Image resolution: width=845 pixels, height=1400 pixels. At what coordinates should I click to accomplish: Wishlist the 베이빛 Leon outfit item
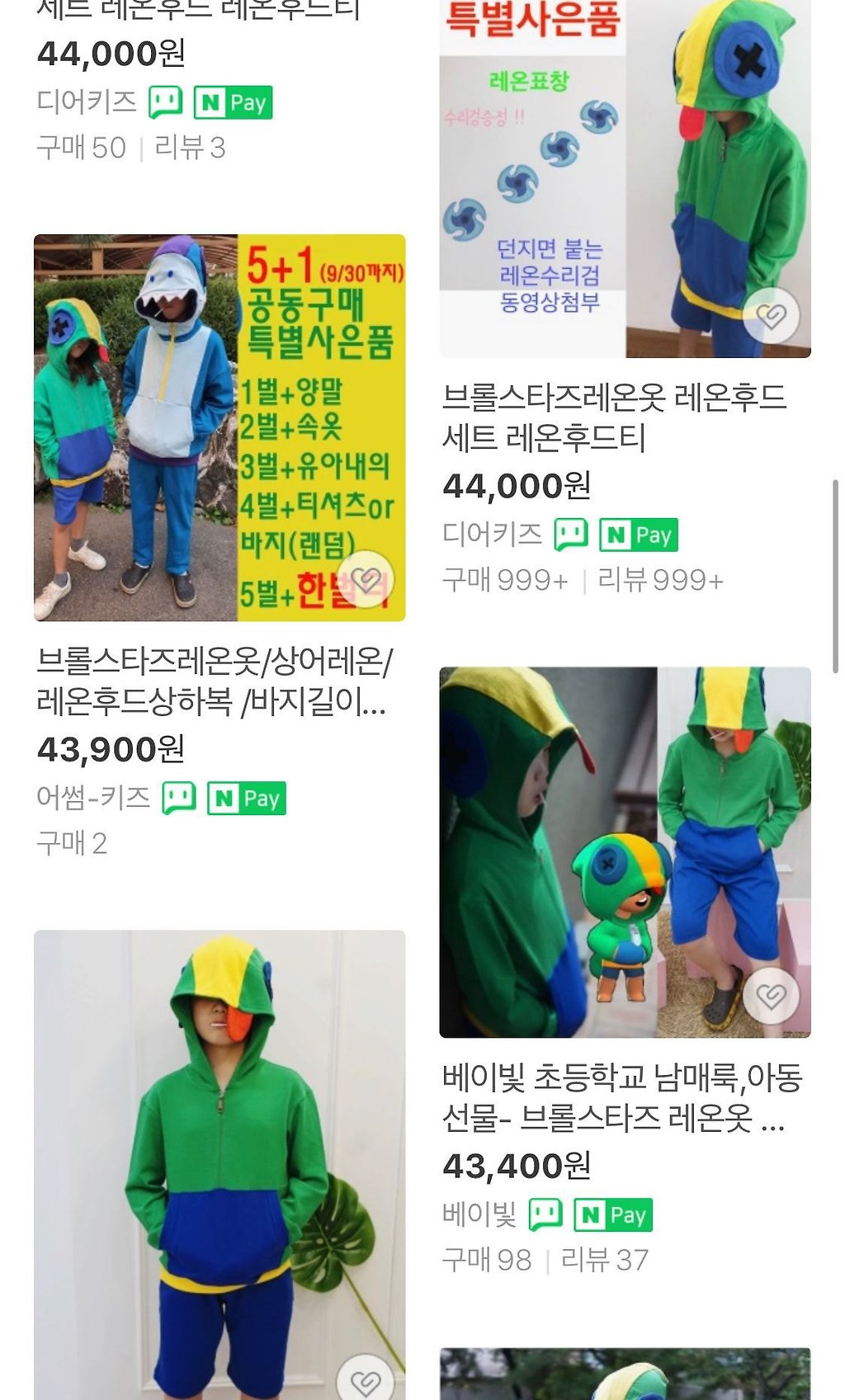772,996
